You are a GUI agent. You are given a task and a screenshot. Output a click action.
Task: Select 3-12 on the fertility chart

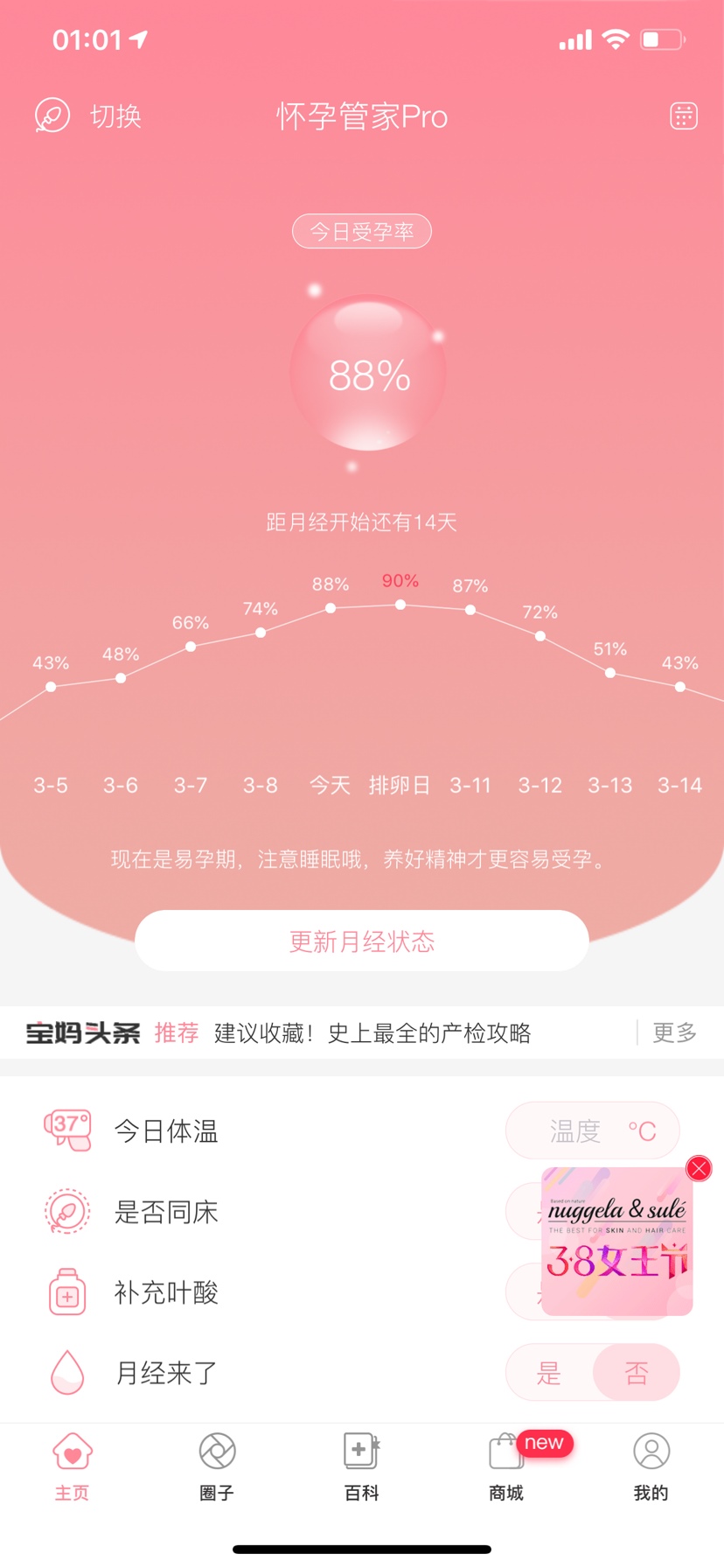pos(540,636)
